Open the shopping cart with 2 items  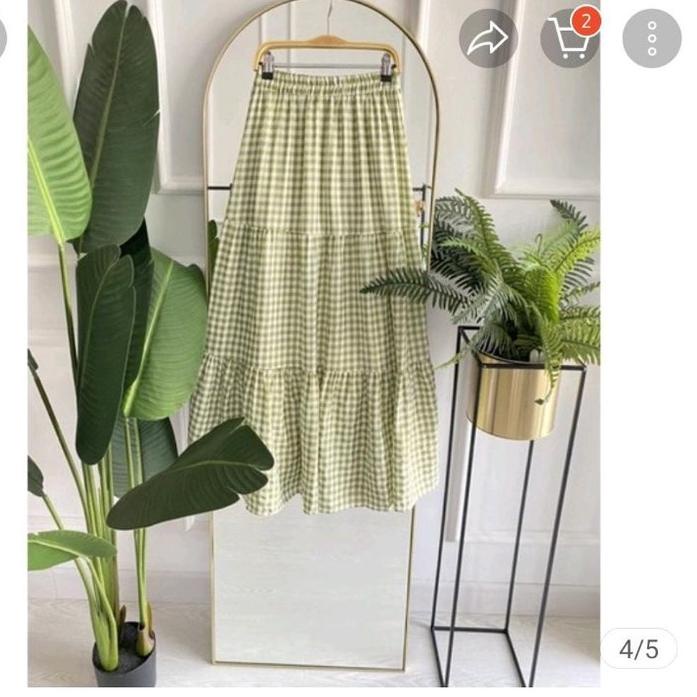[569, 38]
